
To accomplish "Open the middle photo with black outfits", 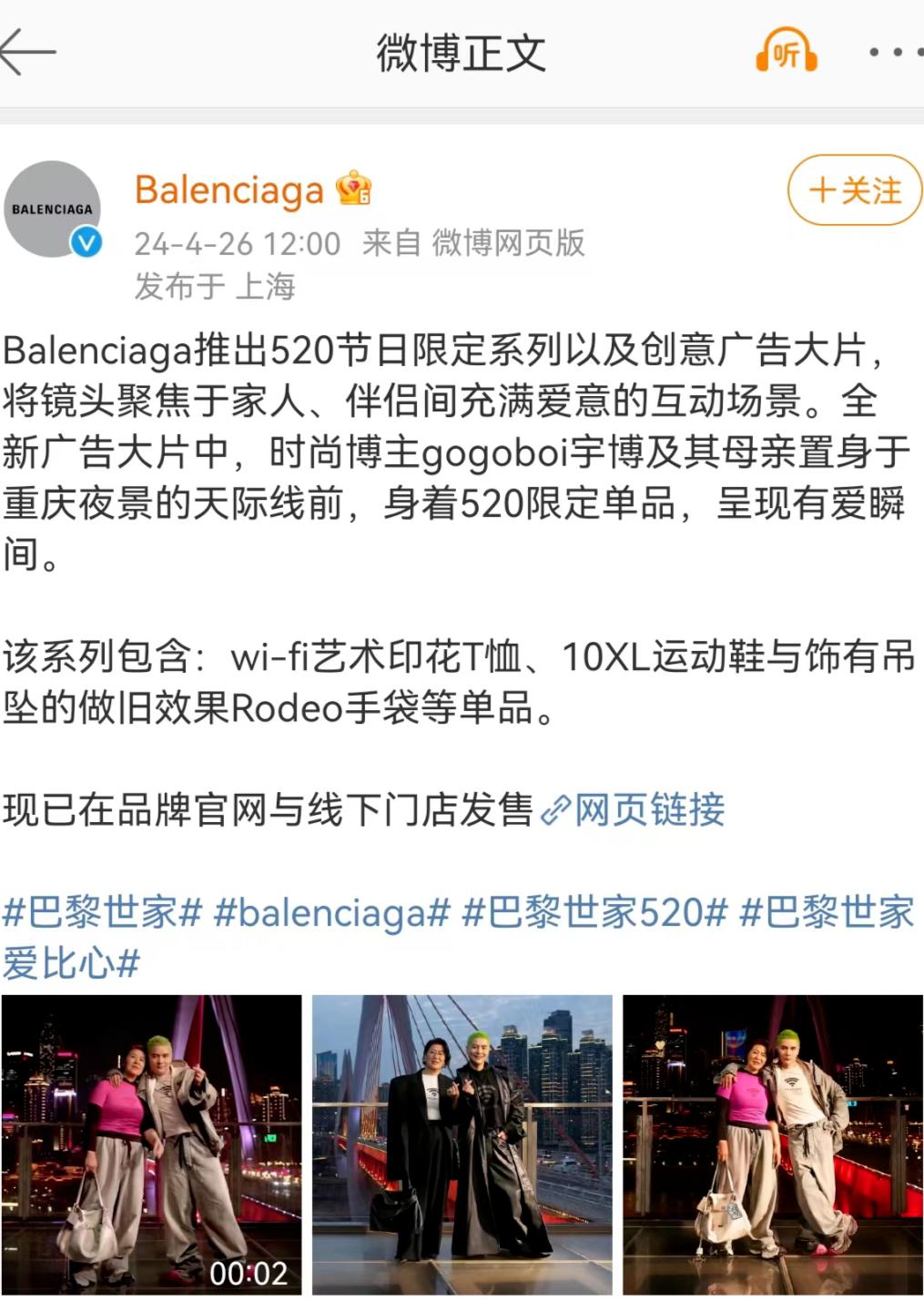I will click(x=462, y=1143).
